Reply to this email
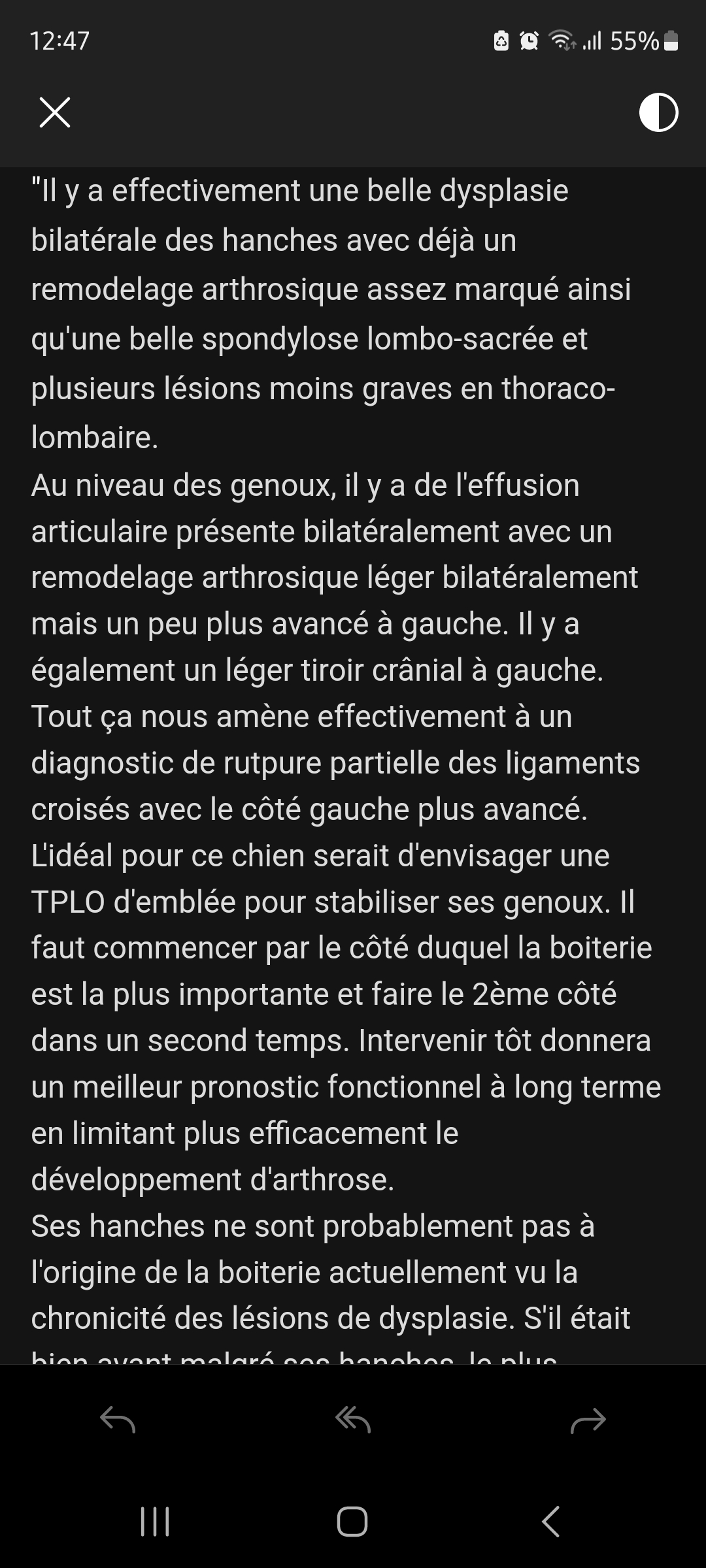Screen dimensions: 706x1568 (x=118, y=1420)
